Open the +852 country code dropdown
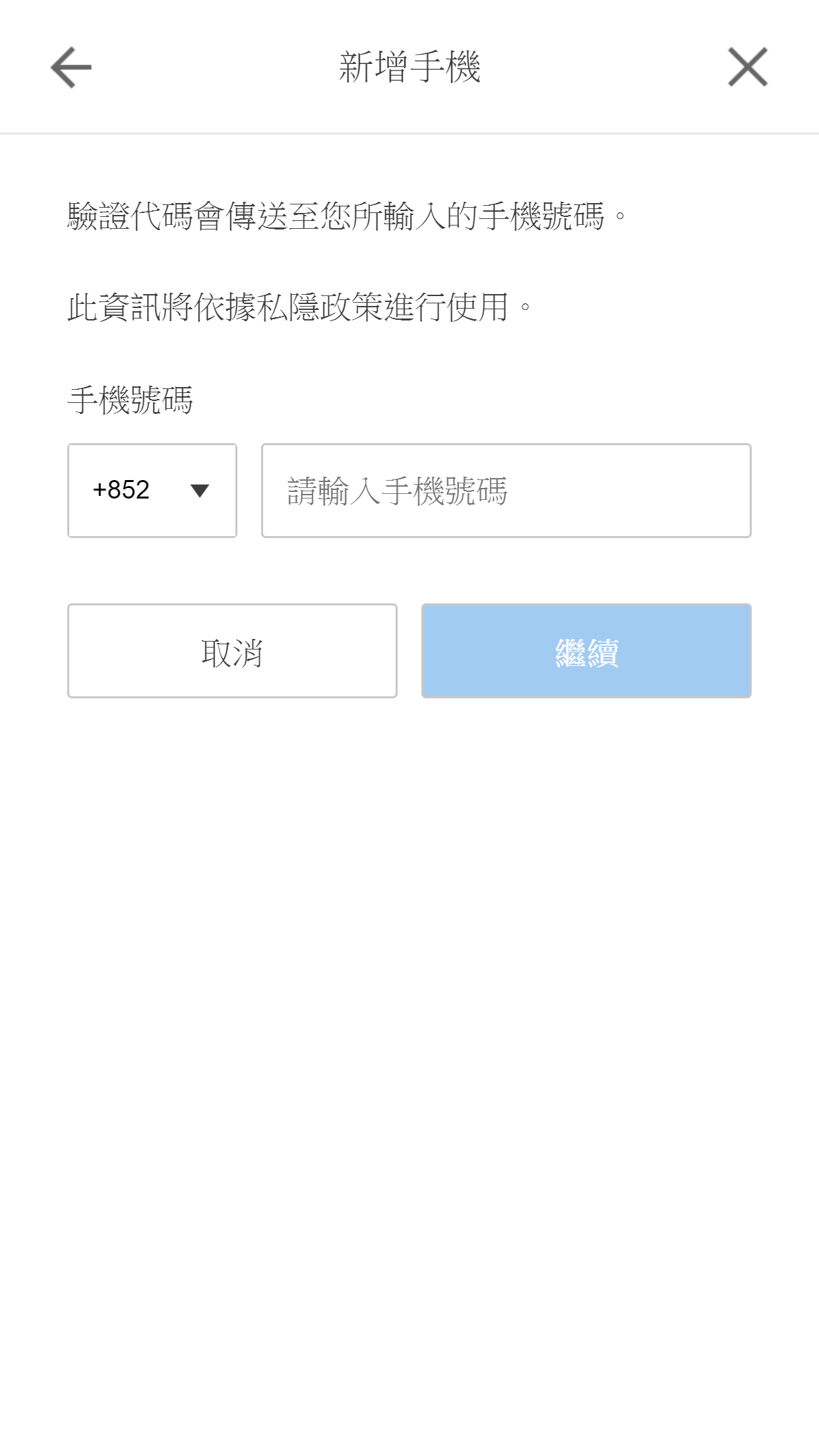Viewport: 819px width, 1456px height. tap(152, 491)
